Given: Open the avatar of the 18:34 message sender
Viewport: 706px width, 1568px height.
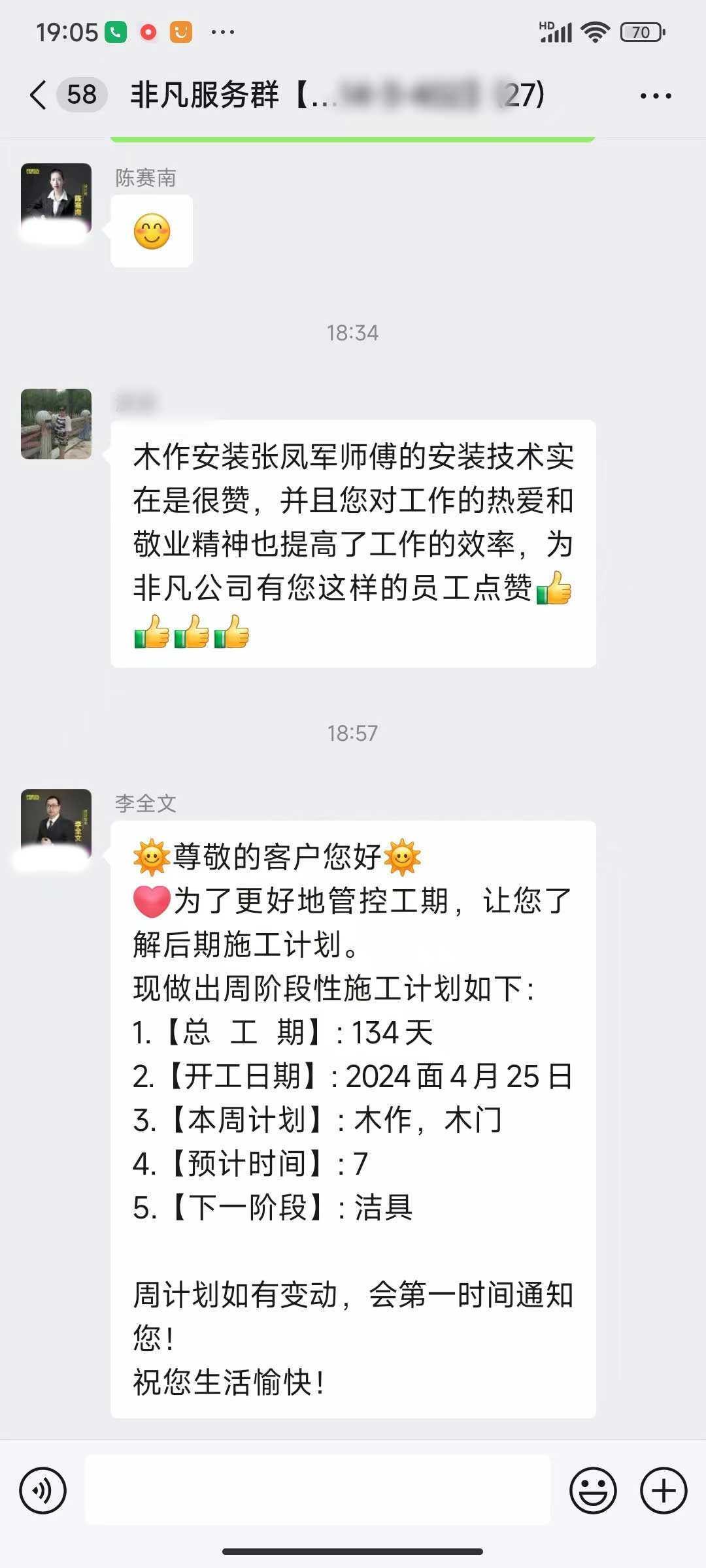Looking at the screenshot, I should (x=56, y=424).
